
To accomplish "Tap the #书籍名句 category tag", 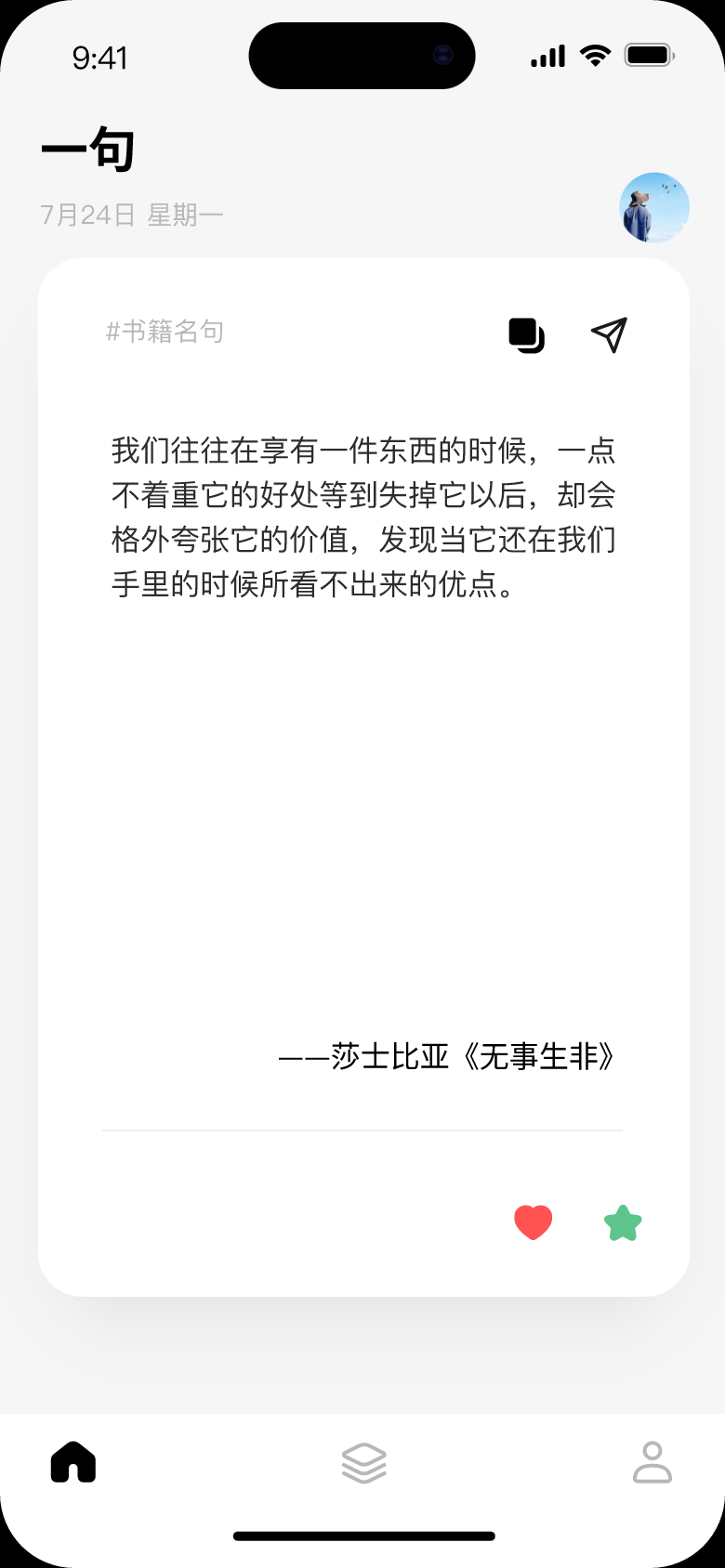I will point(165,332).
